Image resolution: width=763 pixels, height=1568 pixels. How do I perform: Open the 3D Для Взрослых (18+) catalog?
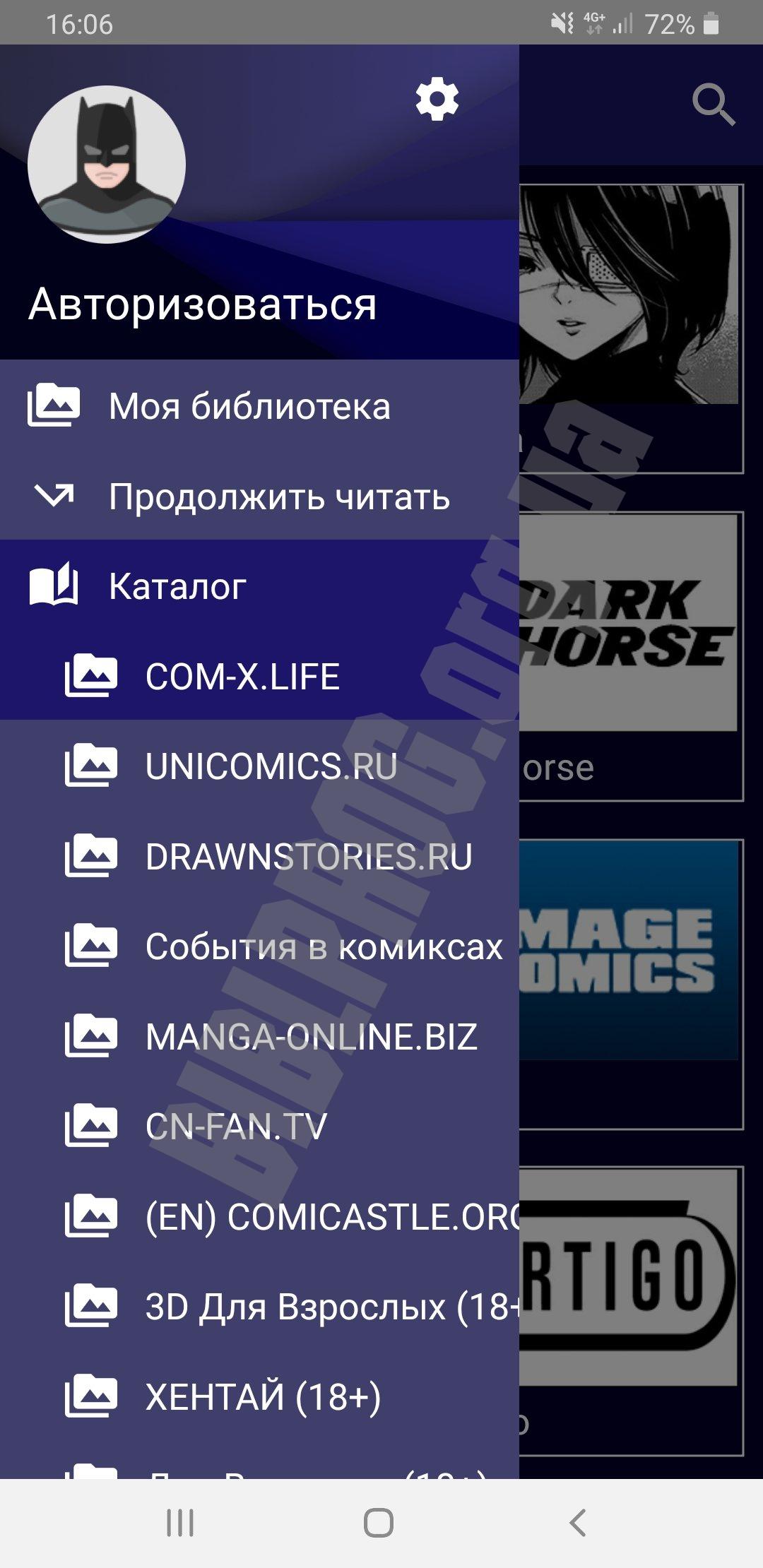tap(332, 1307)
